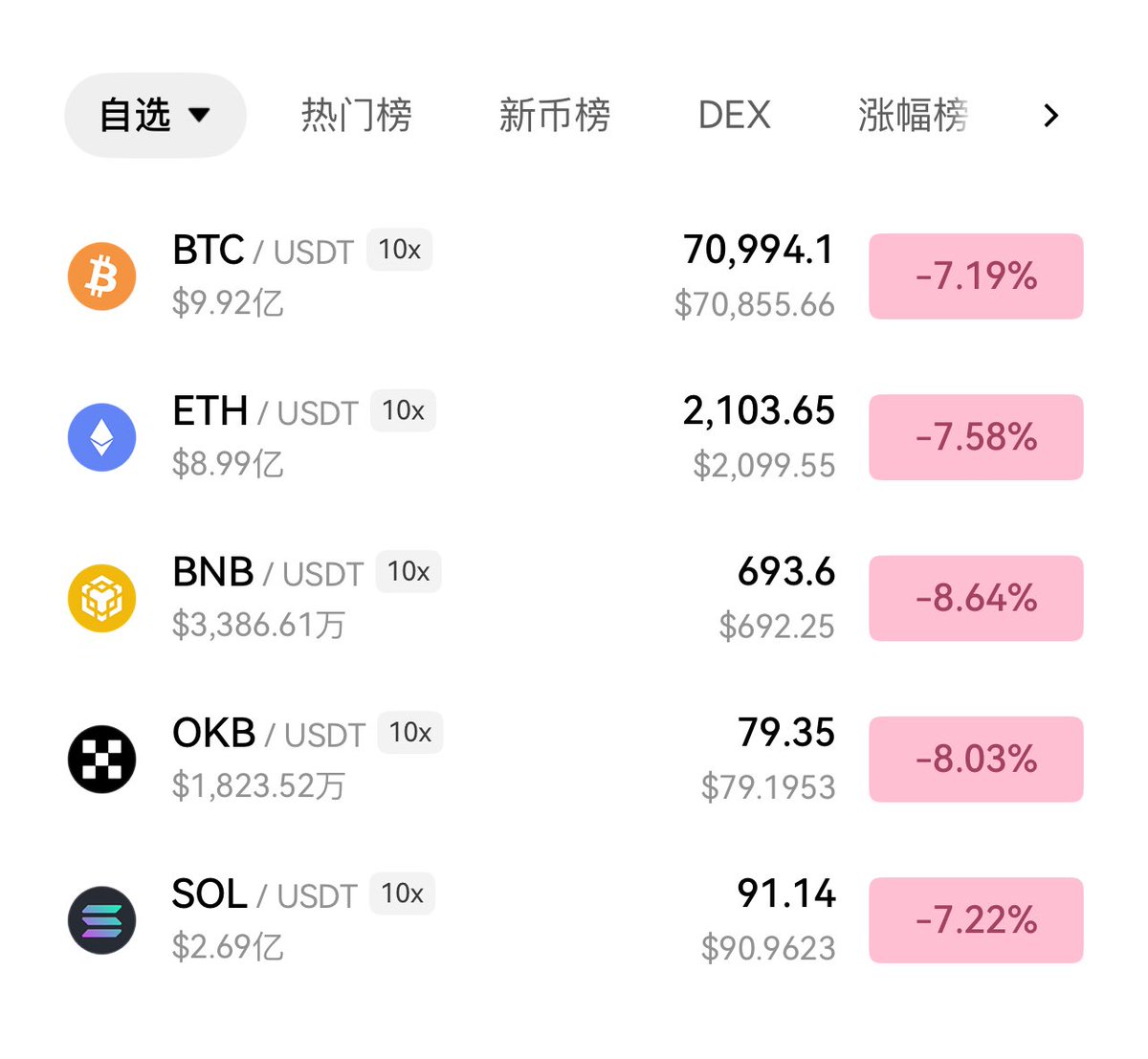Viewport: 1148px width, 1059px height.
Task: Tap the ETH -7.58% change badge
Action: 976,437
